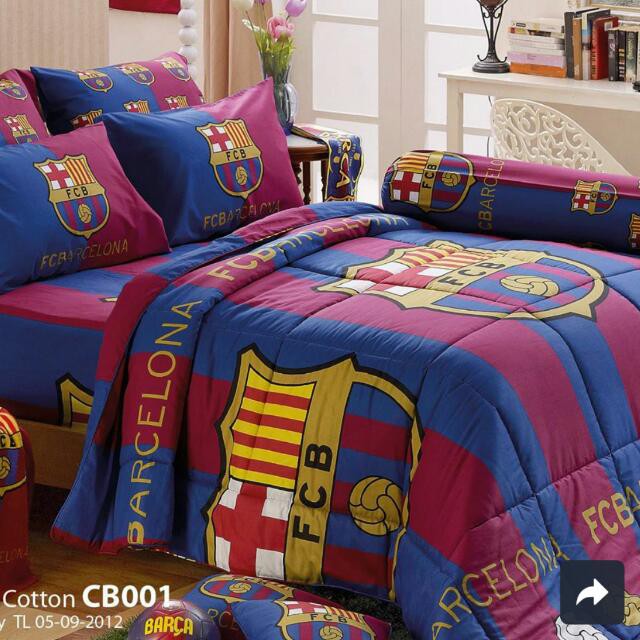Share this bedding set photo

pyautogui.click(x=592, y=592)
